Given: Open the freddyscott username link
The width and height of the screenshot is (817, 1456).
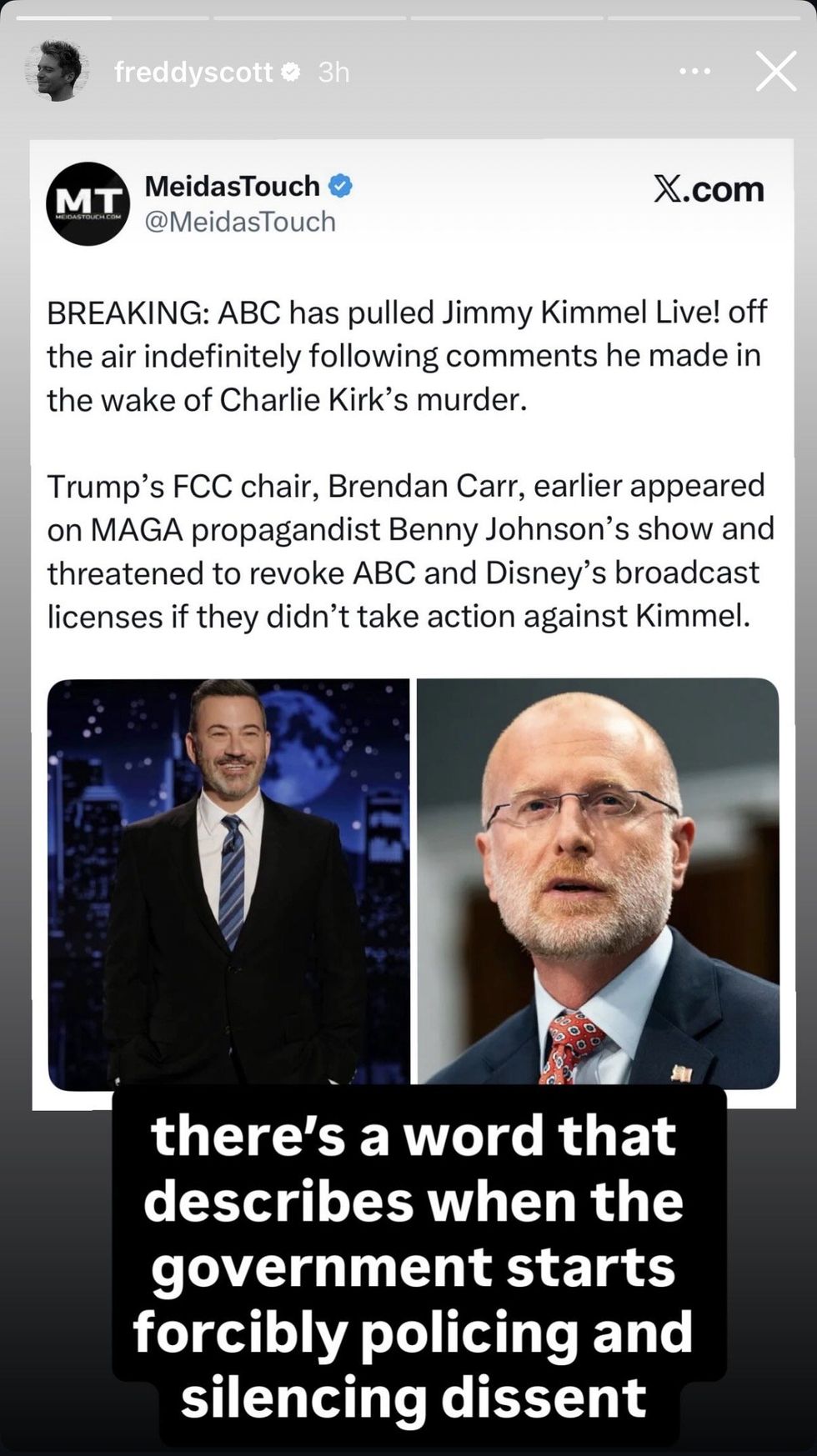Looking at the screenshot, I should 193,73.
